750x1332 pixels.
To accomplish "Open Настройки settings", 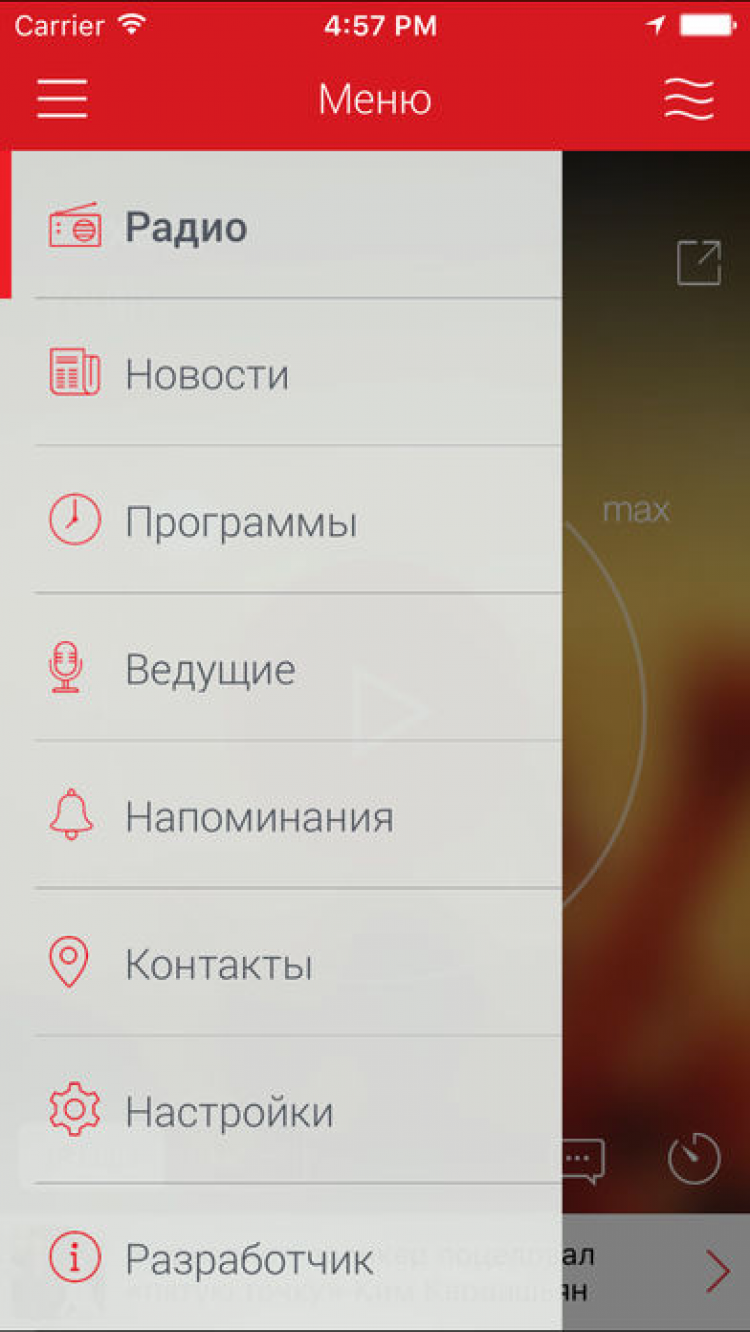I will pos(228,1112).
